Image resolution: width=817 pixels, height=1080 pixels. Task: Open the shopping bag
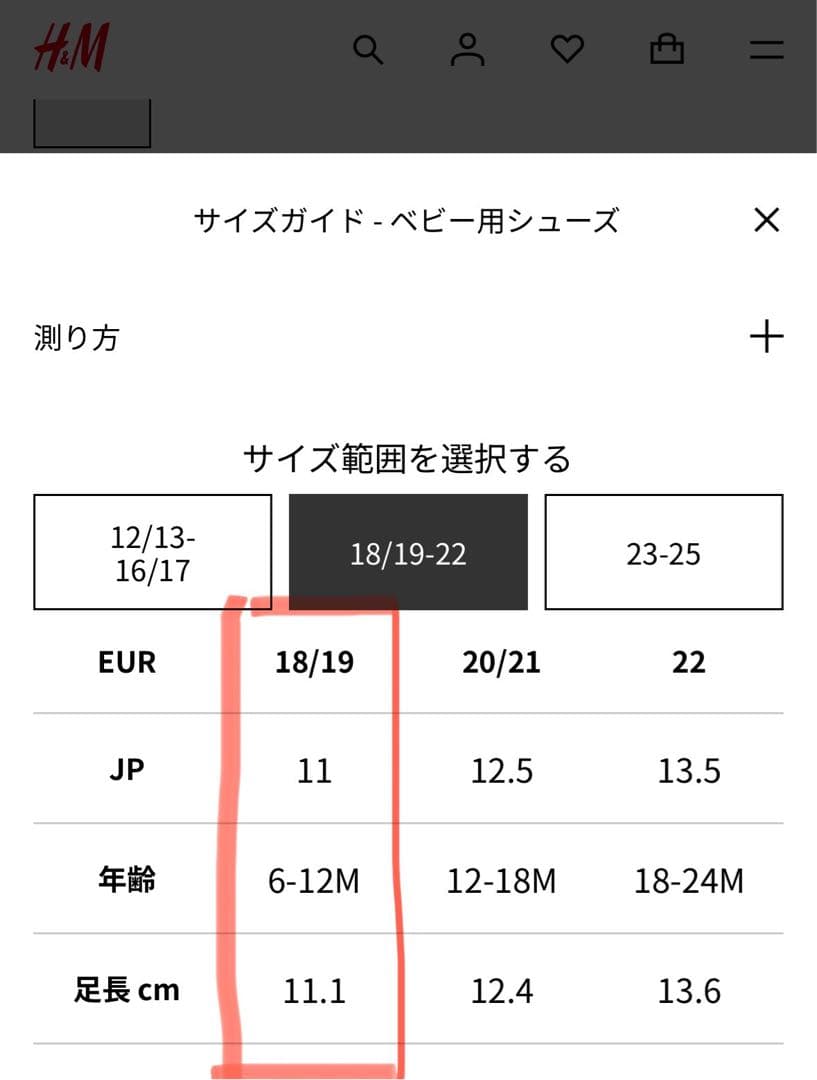[x=667, y=50]
